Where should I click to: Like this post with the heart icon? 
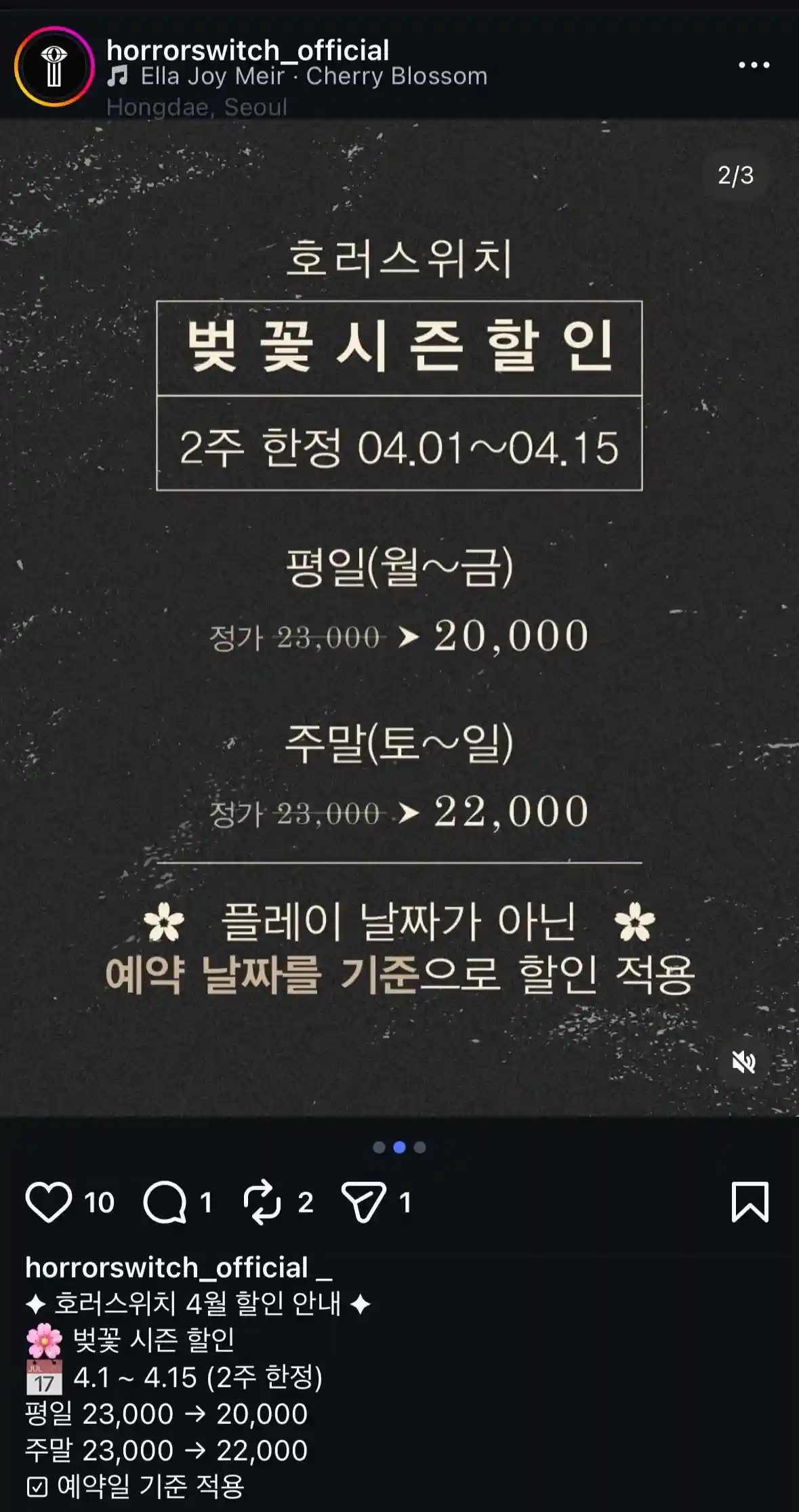click(x=49, y=1202)
